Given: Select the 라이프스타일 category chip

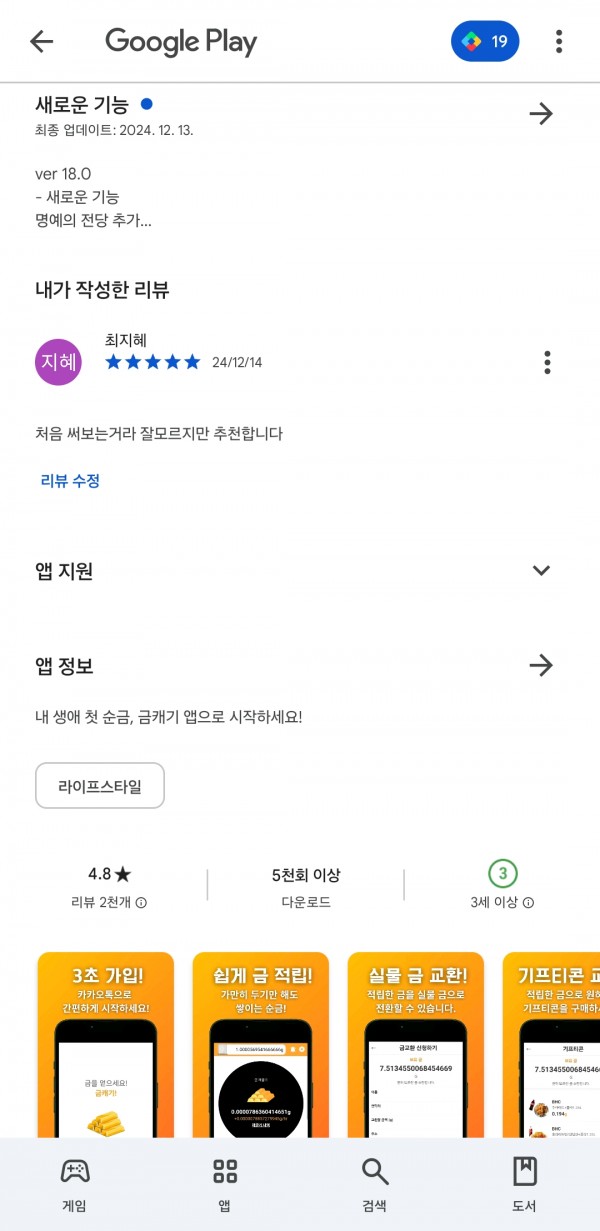Looking at the screenshot, I should pyautogui.click(x=100, y=786).
